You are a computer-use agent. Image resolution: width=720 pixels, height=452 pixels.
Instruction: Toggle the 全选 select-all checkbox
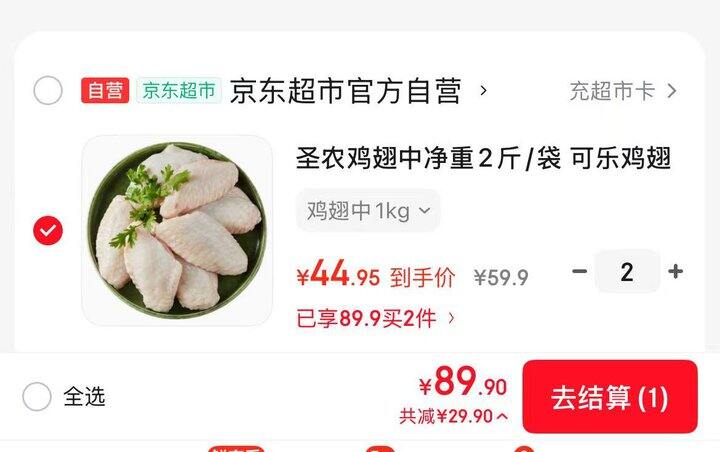37,397
